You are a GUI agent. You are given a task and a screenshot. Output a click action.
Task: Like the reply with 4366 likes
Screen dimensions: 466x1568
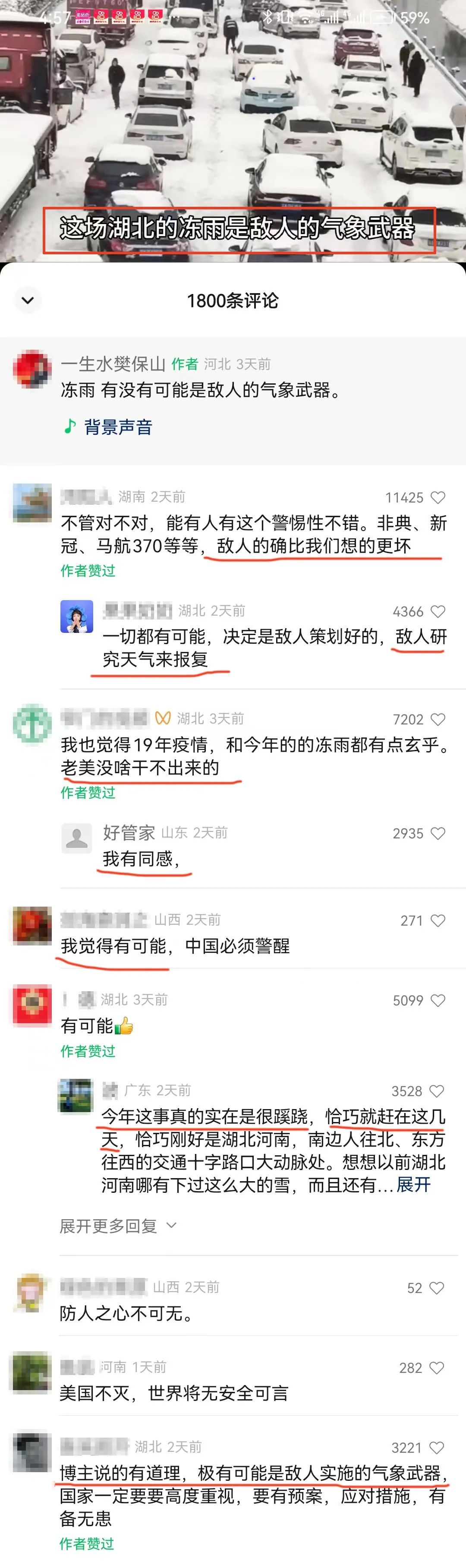coord(438,611)
